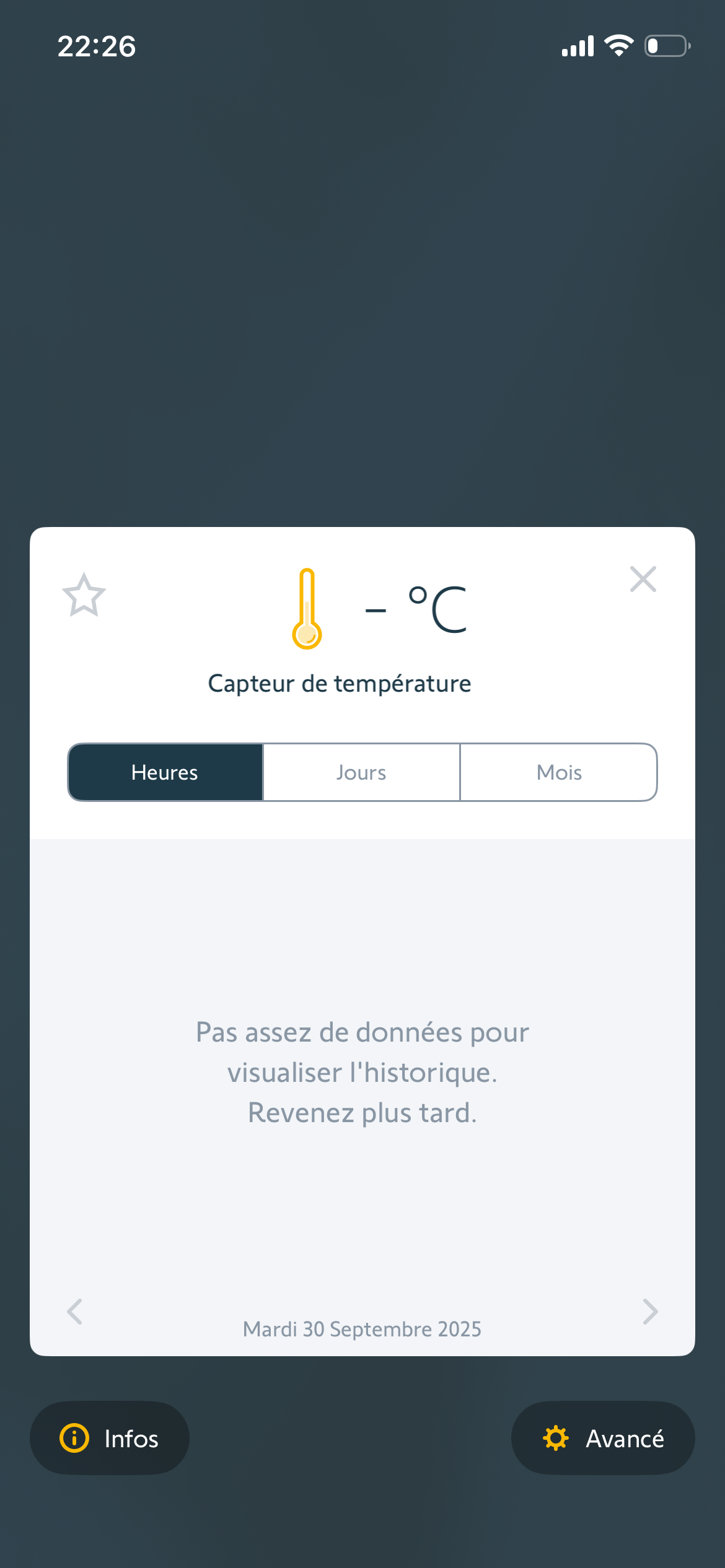Switch to the Jours tab
The image size is (725, 1568).
coord(361,772)
